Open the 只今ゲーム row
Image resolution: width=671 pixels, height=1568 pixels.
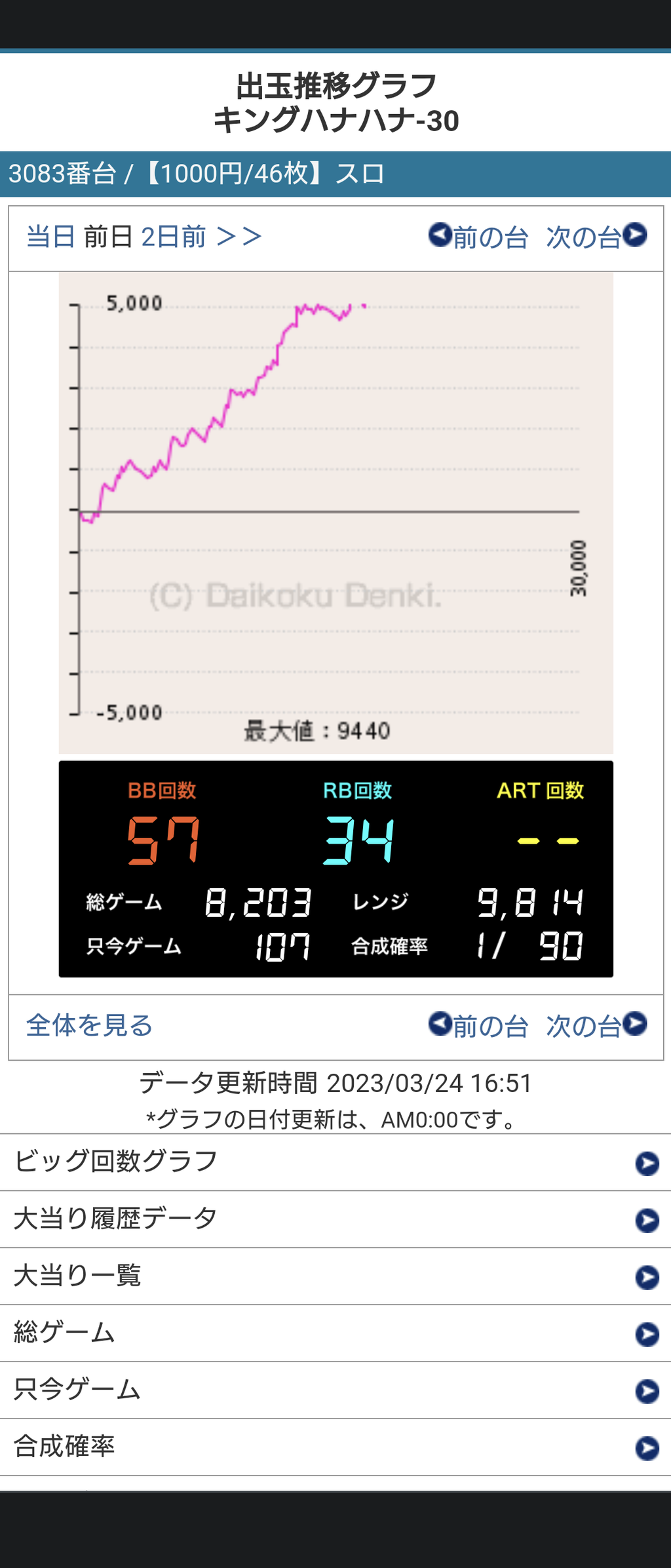point(335,1390)
